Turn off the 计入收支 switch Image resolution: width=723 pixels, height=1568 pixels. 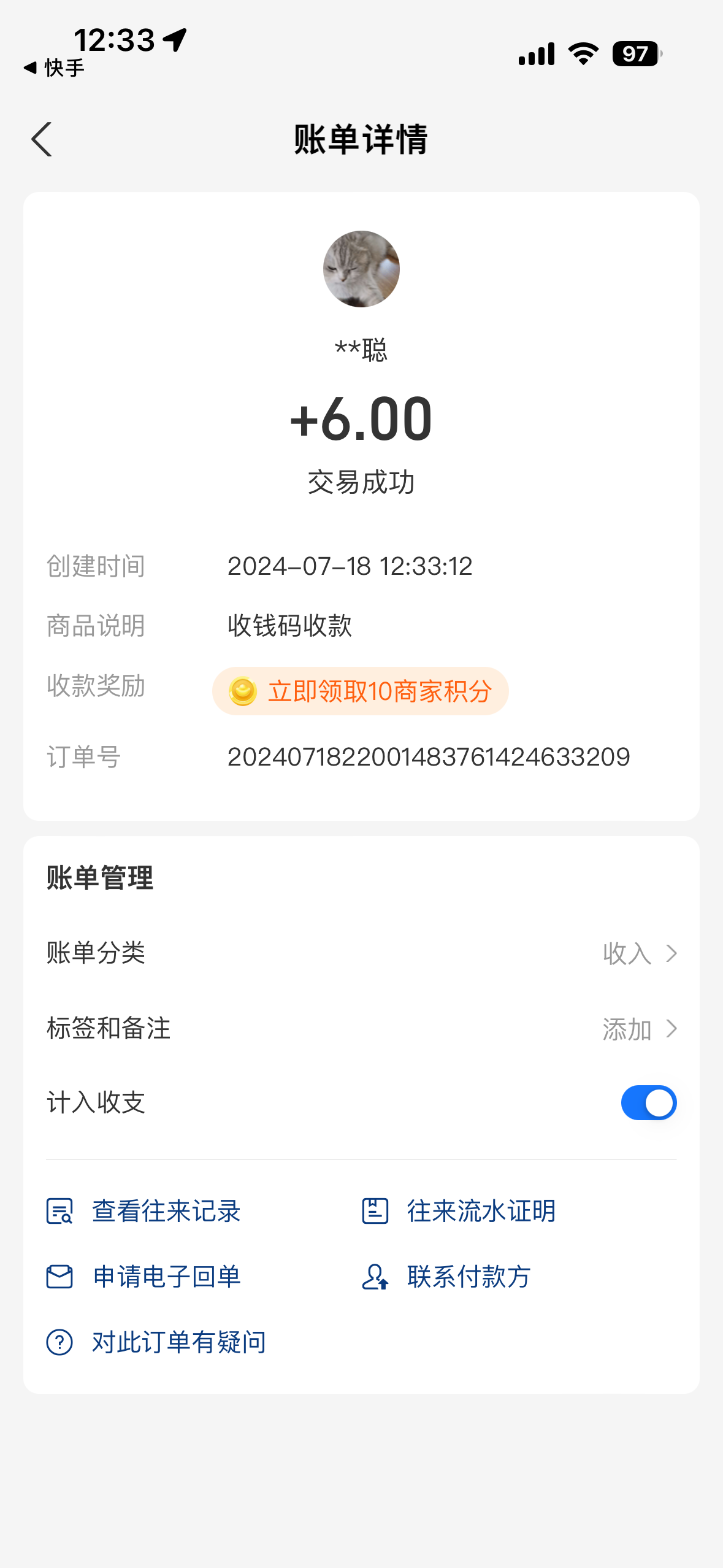click(x=648, y=1103)
